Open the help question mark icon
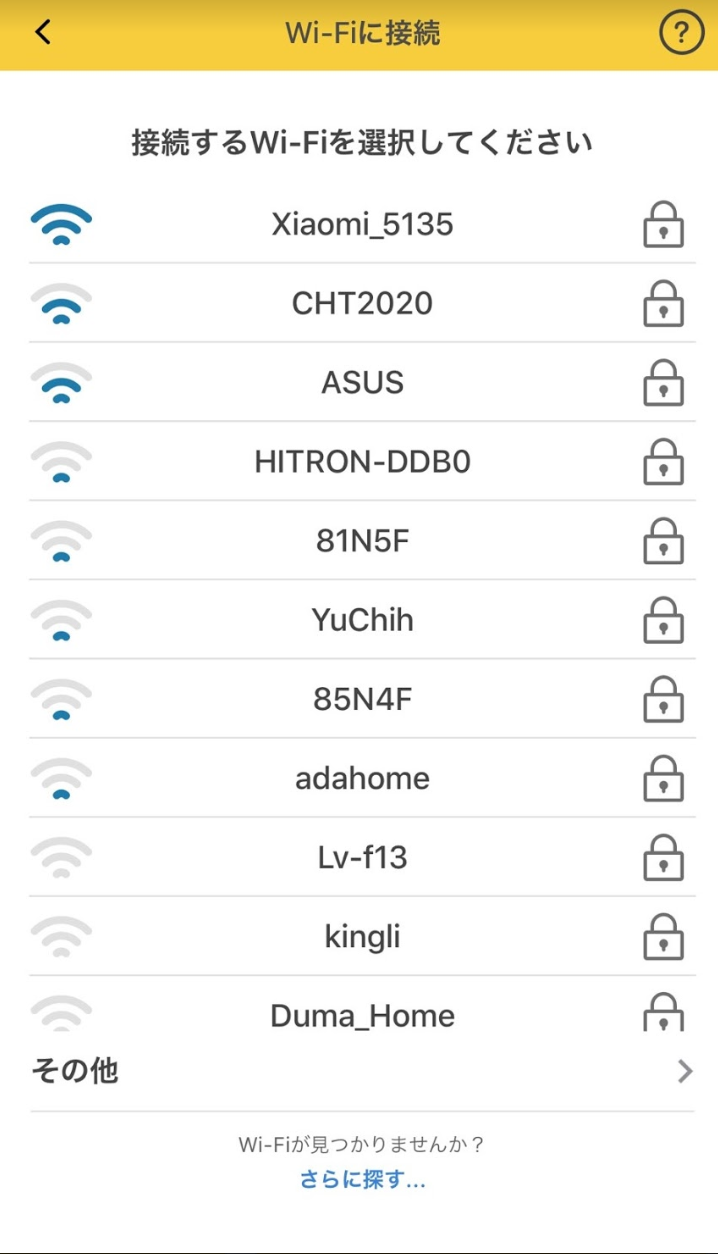The image size is (718, 1254). 681,34
